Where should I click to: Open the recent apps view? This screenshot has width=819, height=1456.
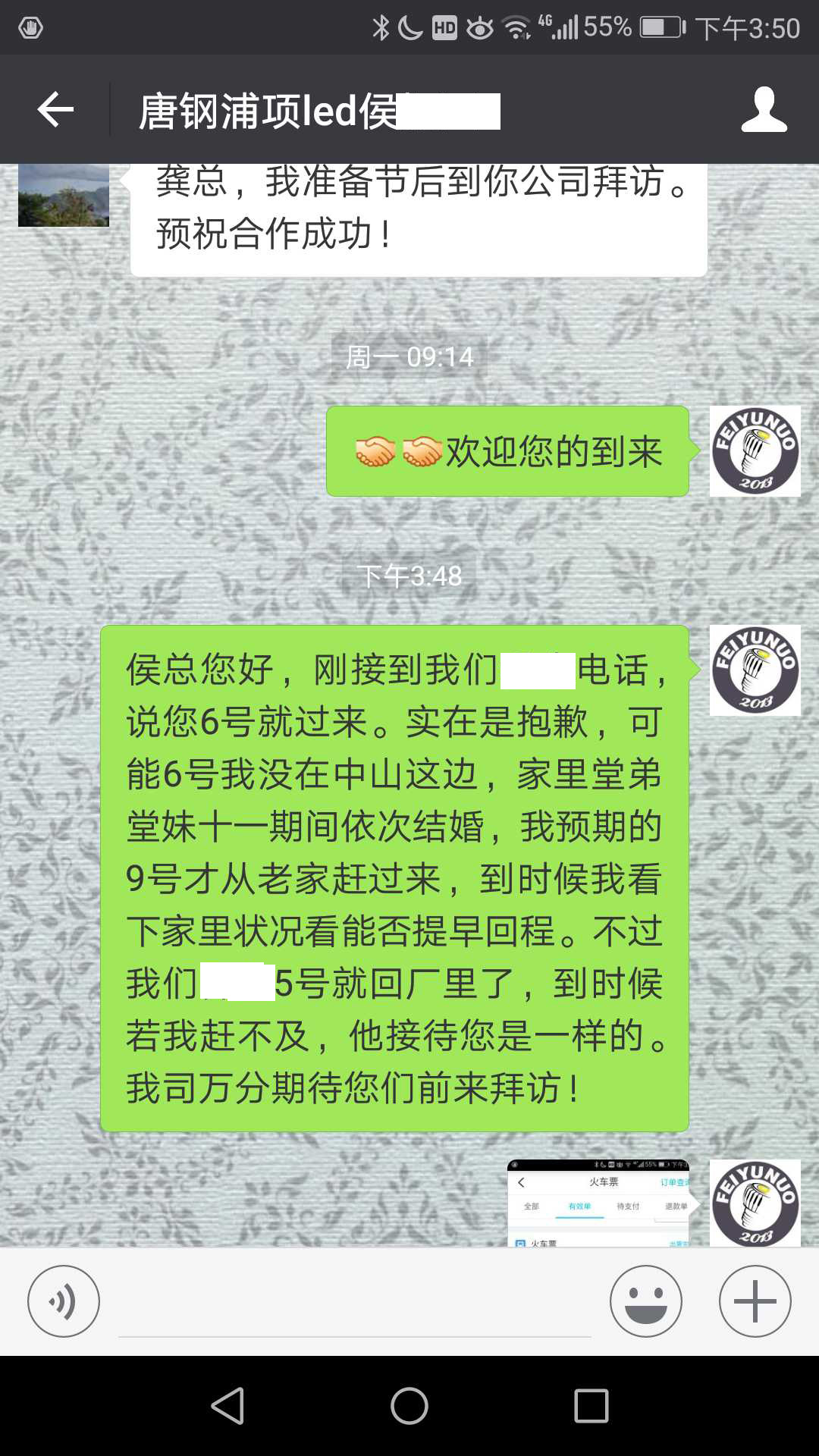(x=591, y=1406)
